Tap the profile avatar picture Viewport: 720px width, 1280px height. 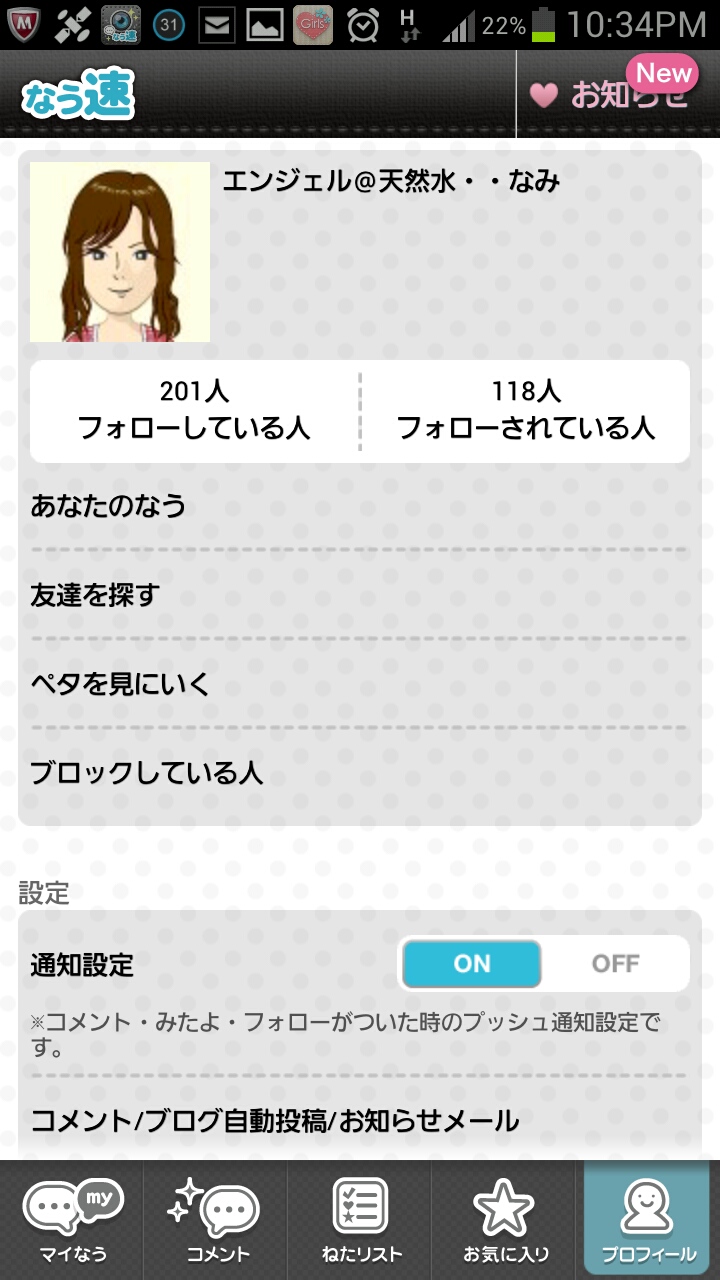[x=120, y=252]
